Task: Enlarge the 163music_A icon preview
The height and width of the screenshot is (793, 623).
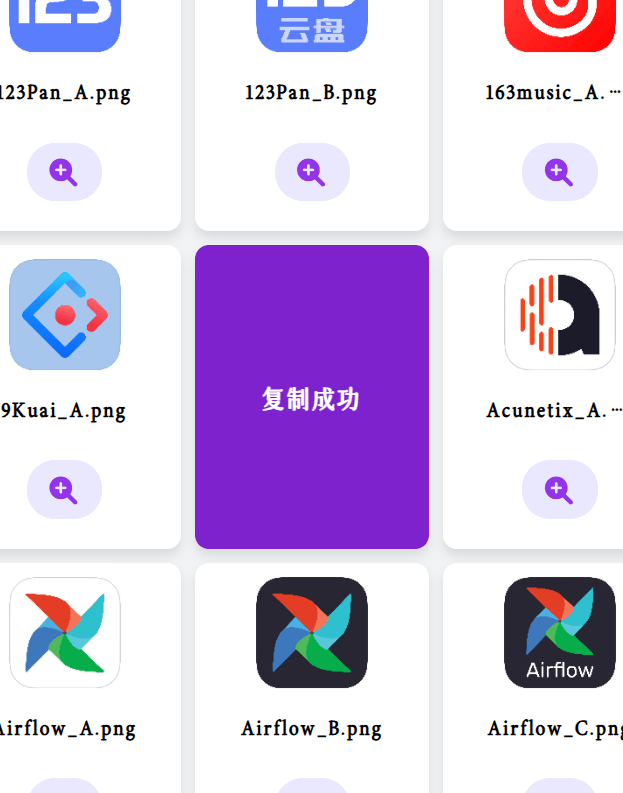Action: pyautogui.click(x=559, y=172)
